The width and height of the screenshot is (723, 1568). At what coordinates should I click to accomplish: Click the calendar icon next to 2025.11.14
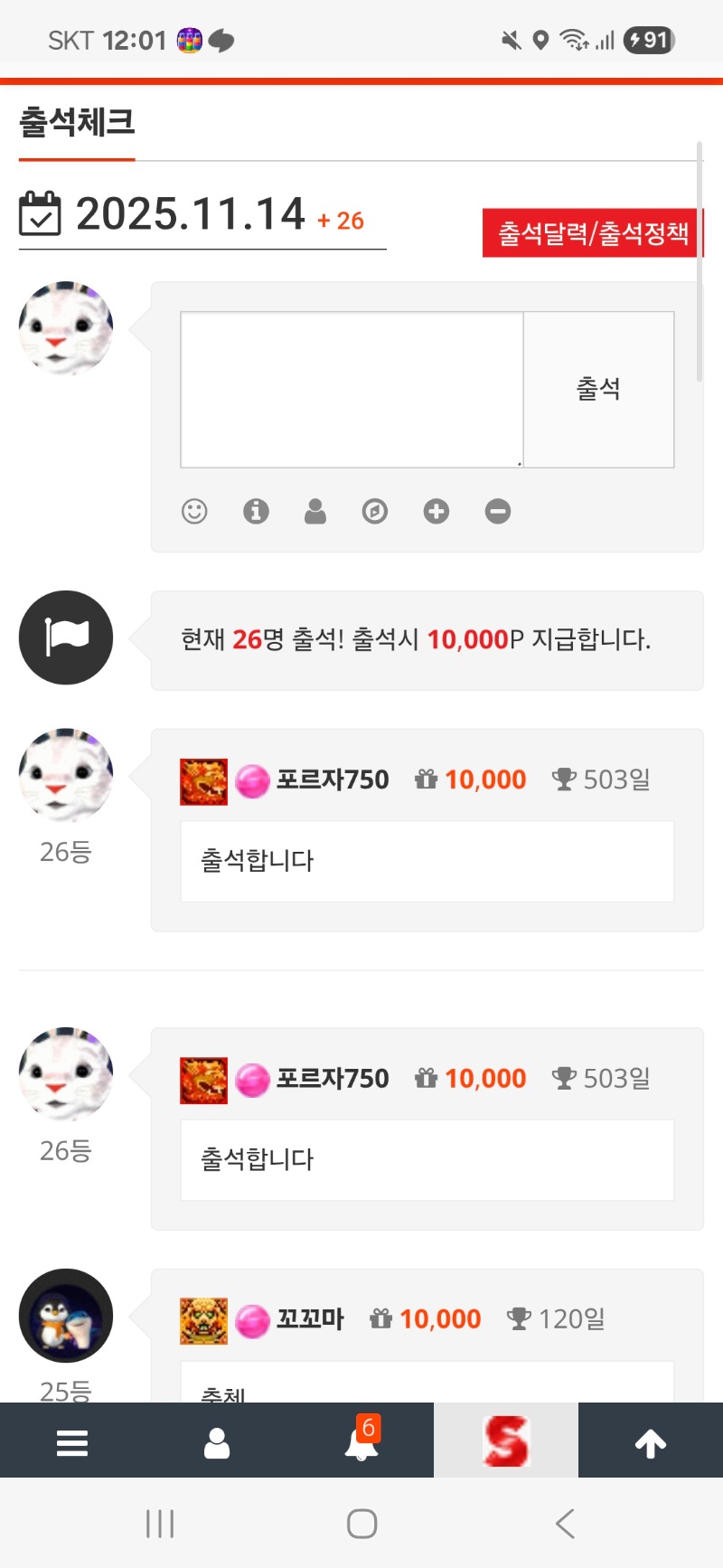pos(40,214)
